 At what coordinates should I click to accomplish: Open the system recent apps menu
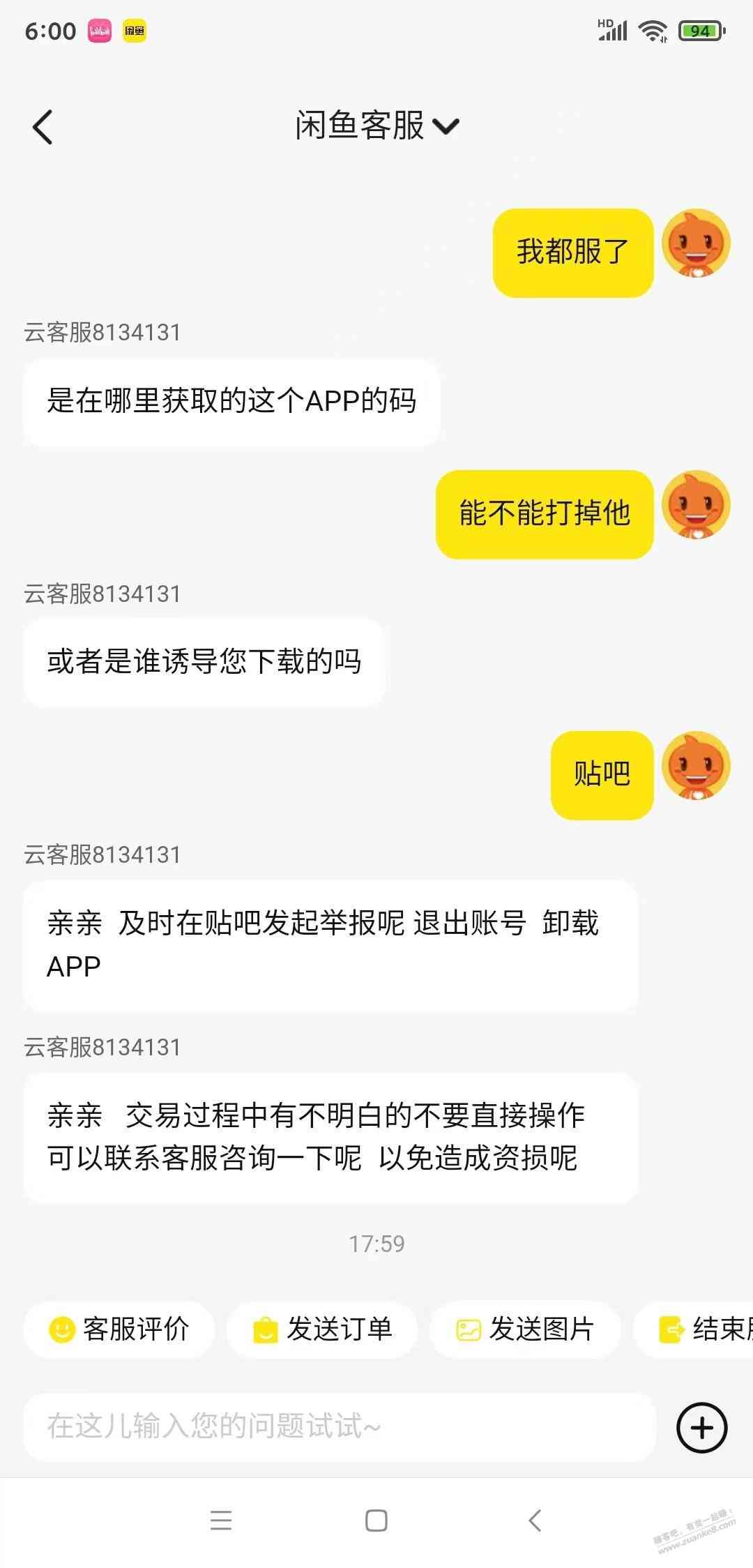pos(220,1521)
